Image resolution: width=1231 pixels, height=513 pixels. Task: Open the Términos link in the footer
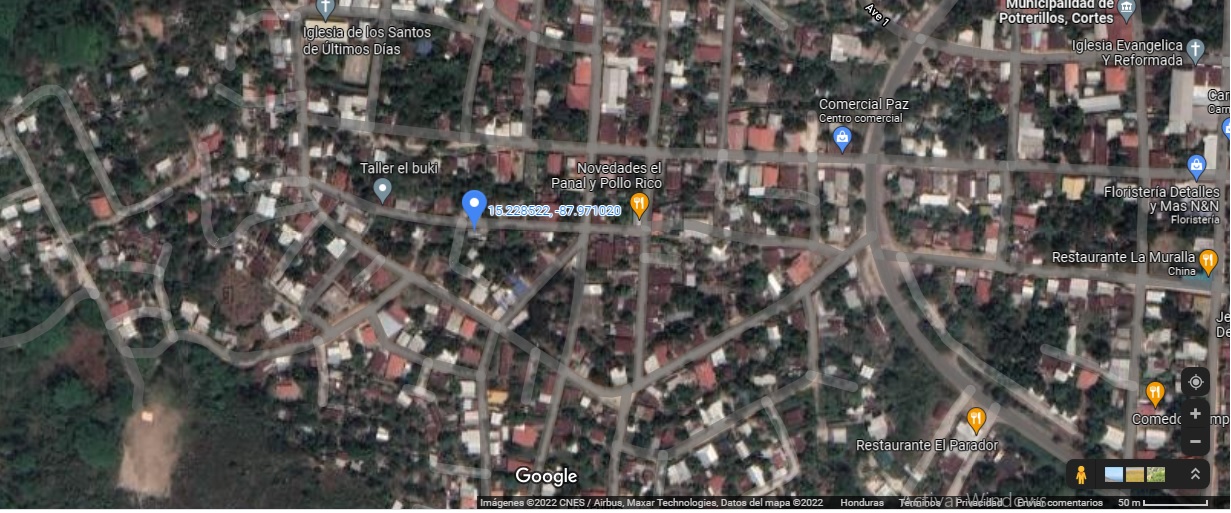pos(917,503)
